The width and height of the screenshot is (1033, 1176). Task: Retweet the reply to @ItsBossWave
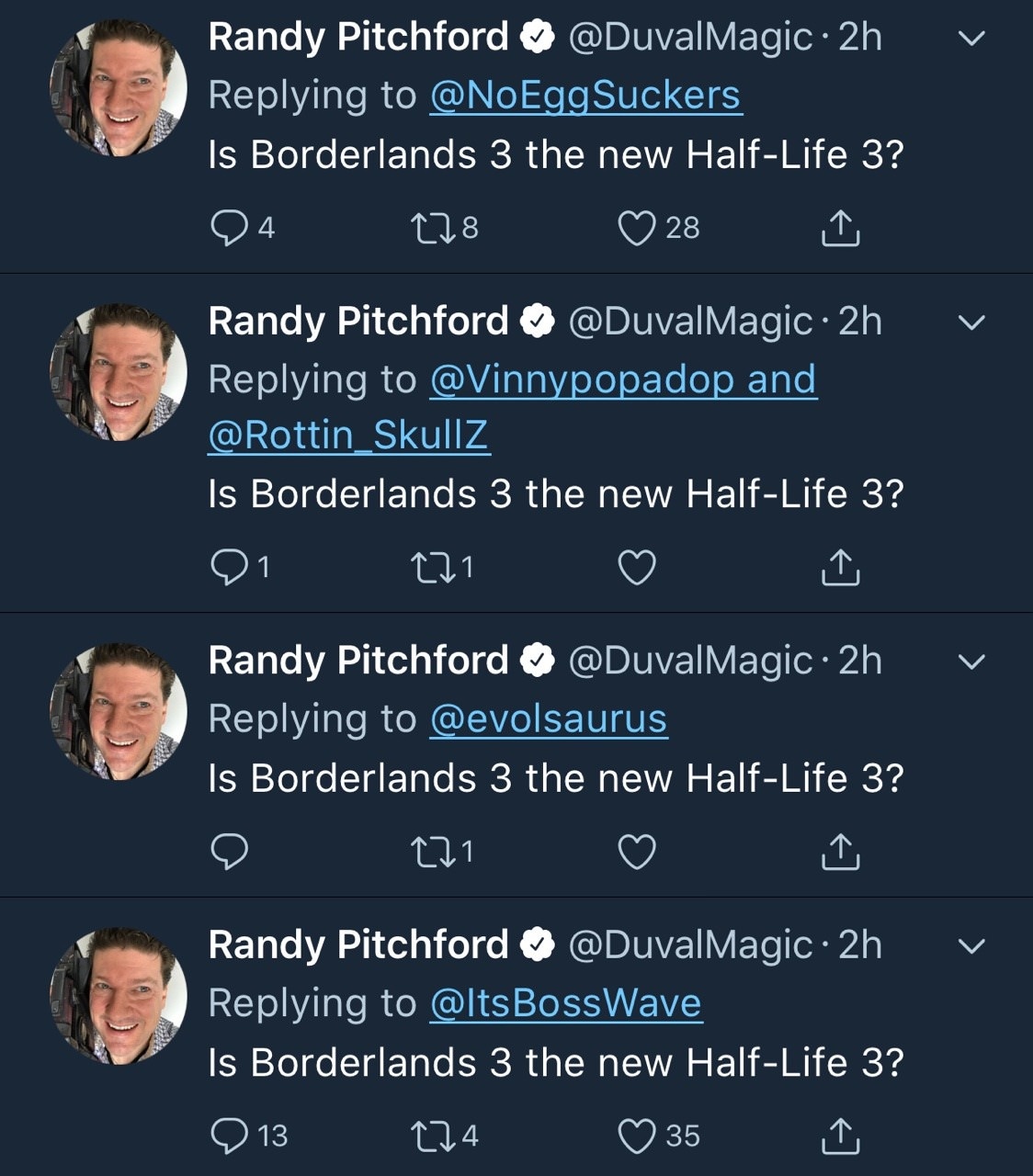point(431,1136)
